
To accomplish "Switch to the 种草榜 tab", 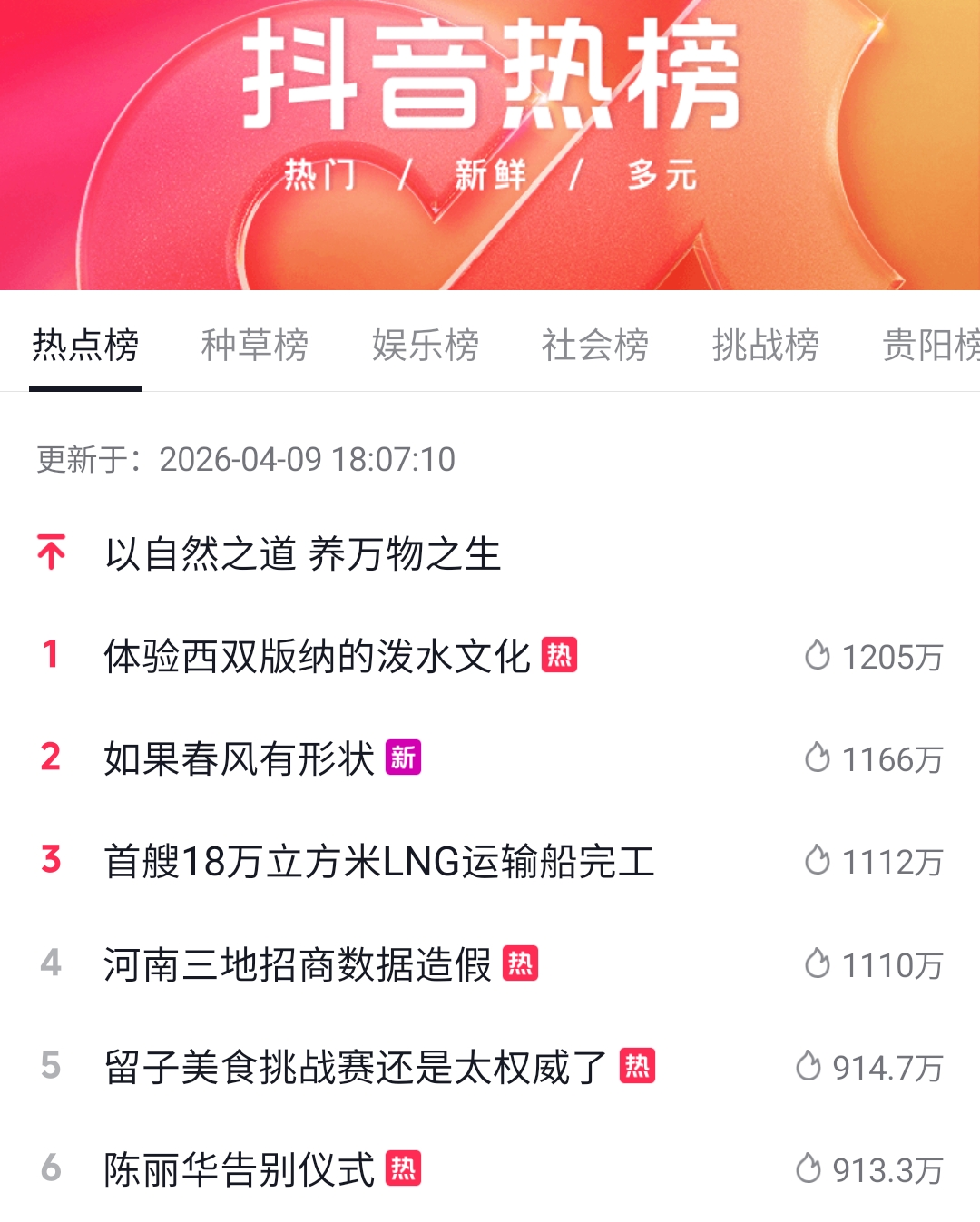I will (x=254, y=346).
